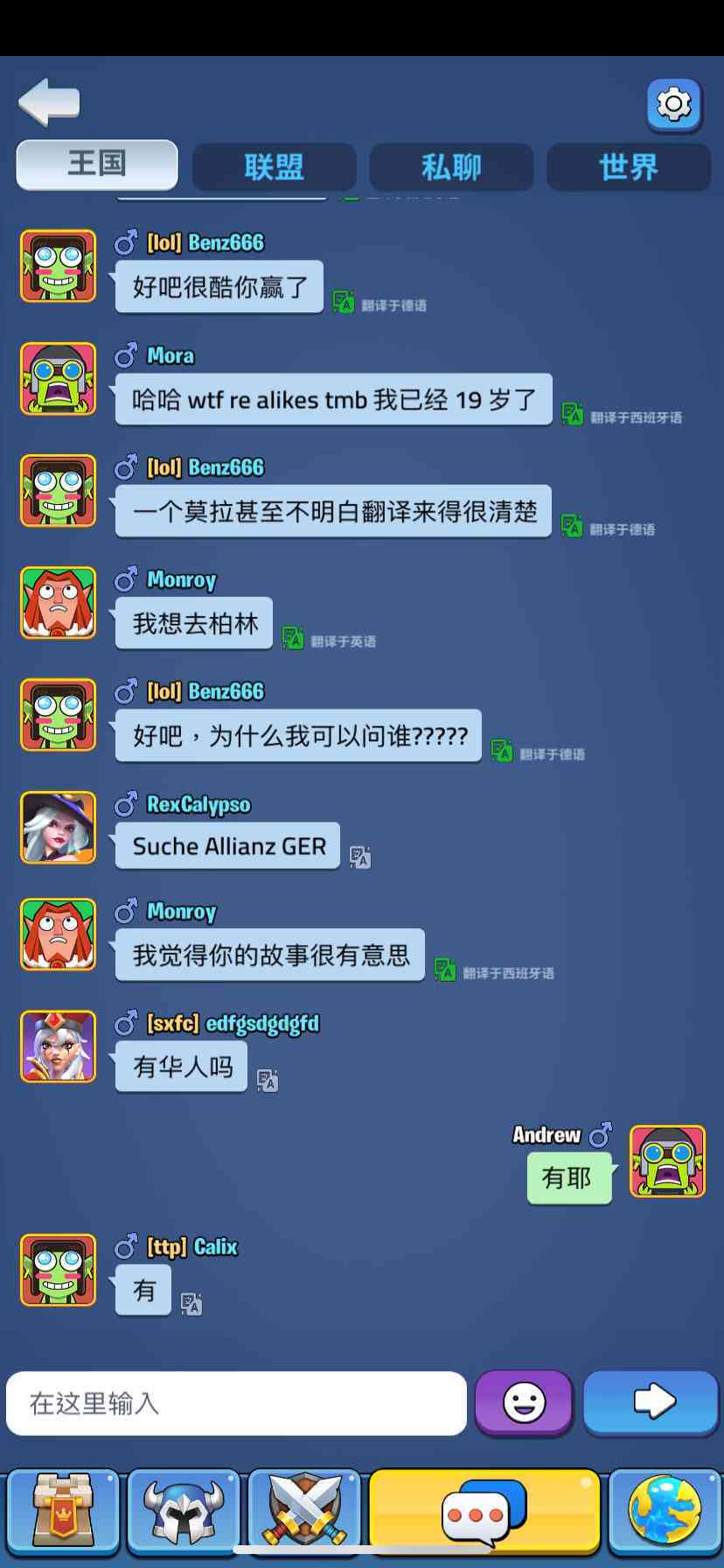Translate edfgsdgdgfd's message 有华人吗
This screenshot has width=724, height=1568.
268,1081
